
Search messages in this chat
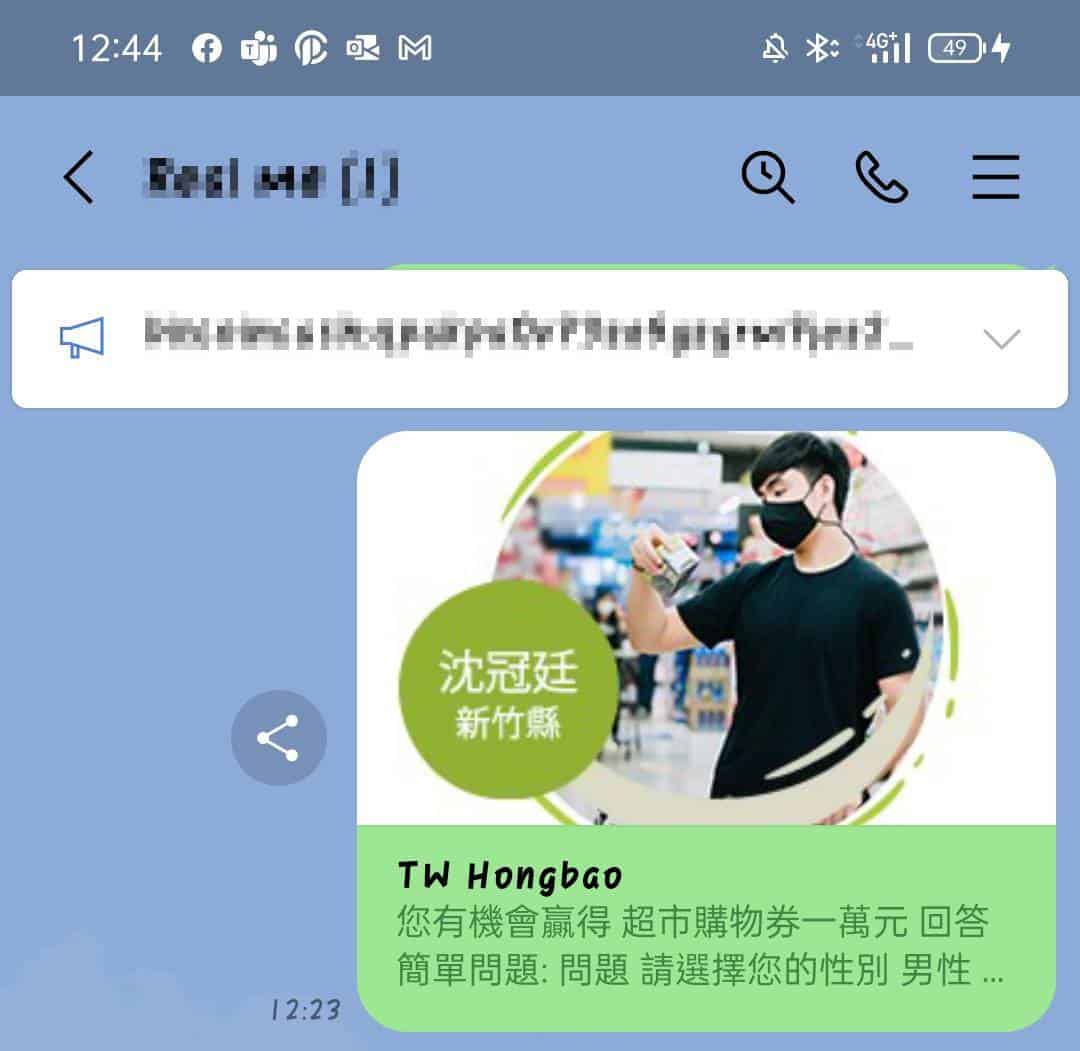(x=767, y=178)
